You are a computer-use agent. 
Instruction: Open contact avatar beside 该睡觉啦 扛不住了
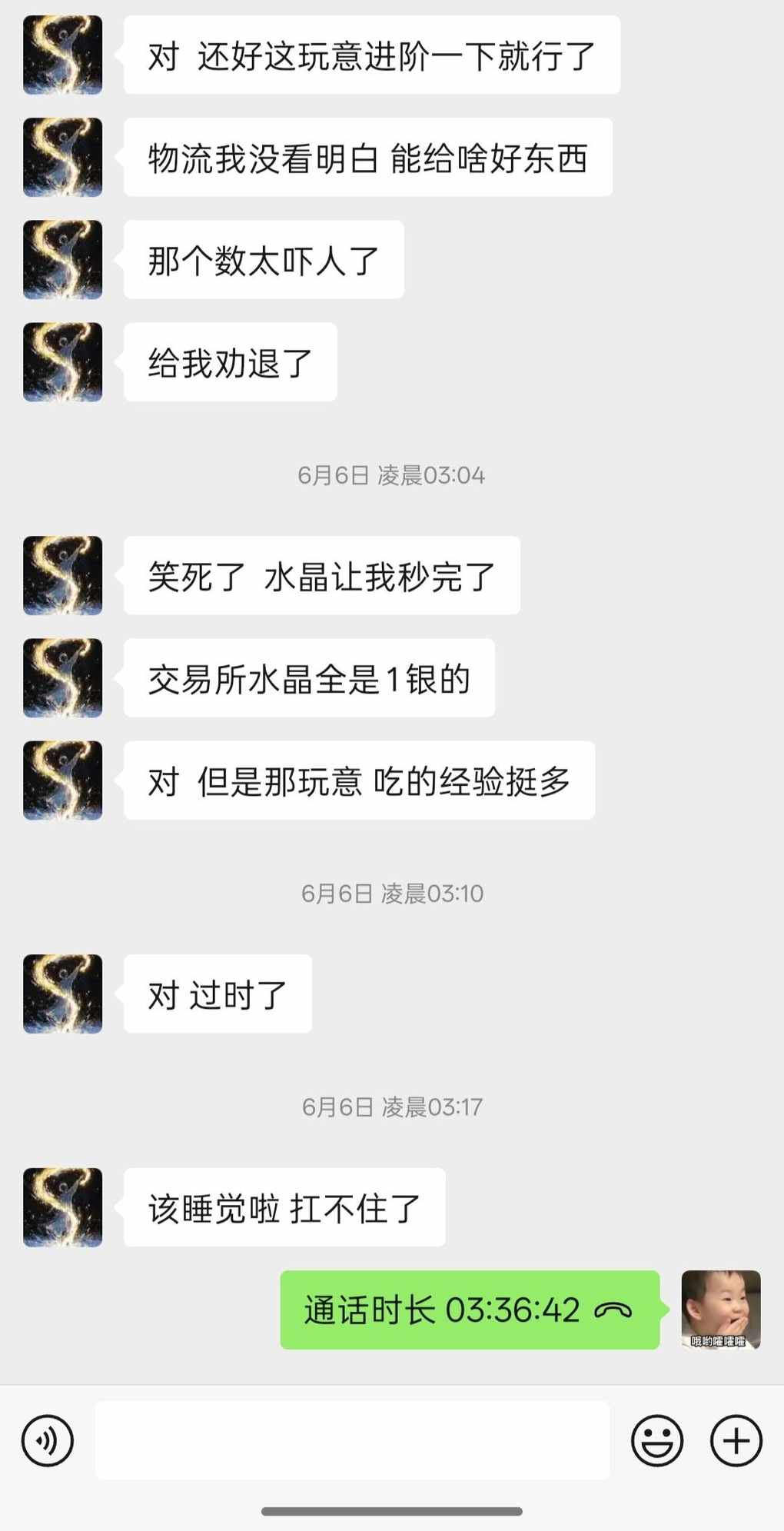coord(63,1206)
